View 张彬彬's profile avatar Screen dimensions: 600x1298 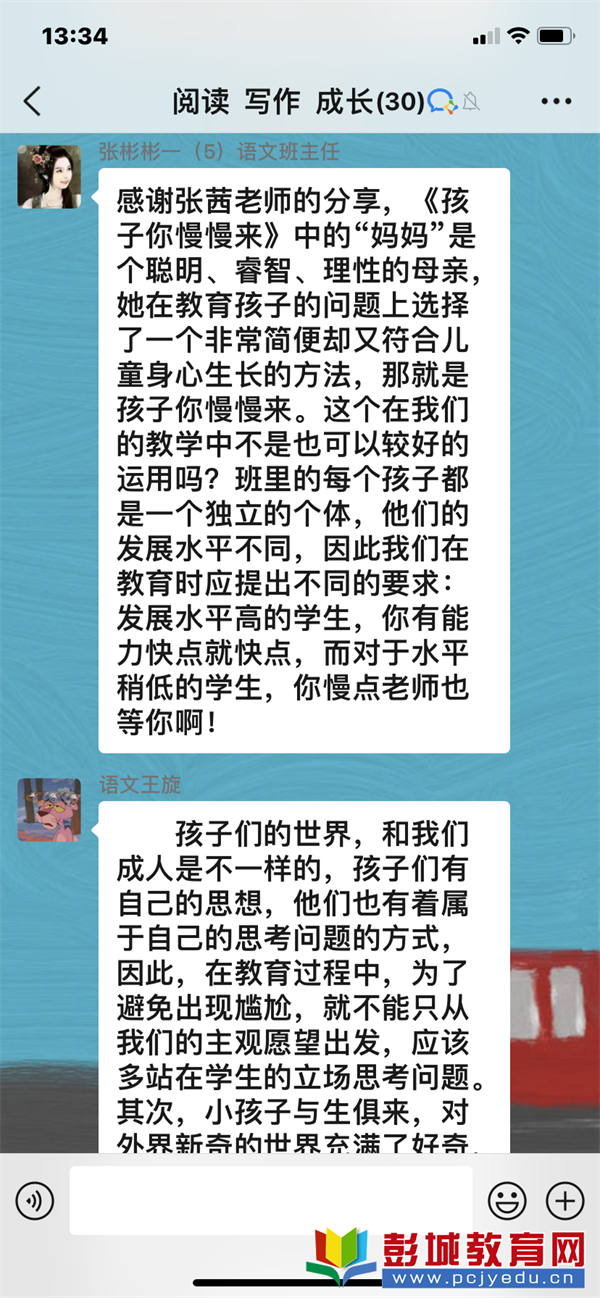[x=49, y=176]
